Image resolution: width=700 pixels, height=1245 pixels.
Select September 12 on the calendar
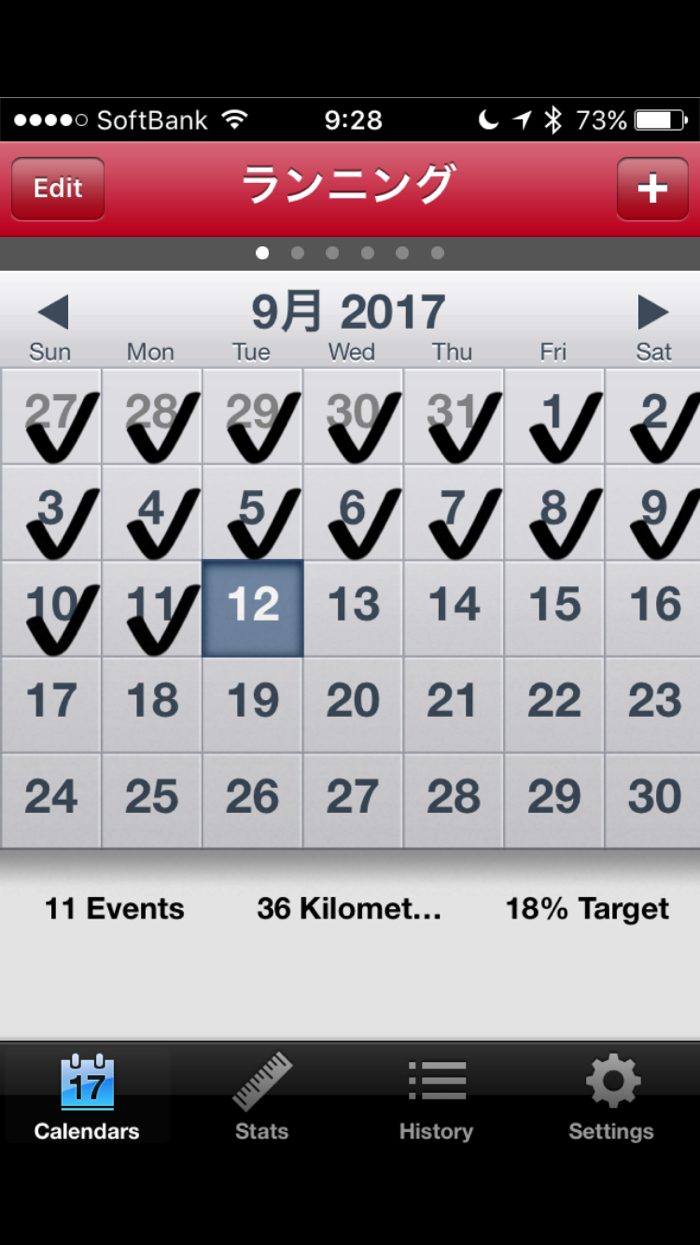click(253, 608)
